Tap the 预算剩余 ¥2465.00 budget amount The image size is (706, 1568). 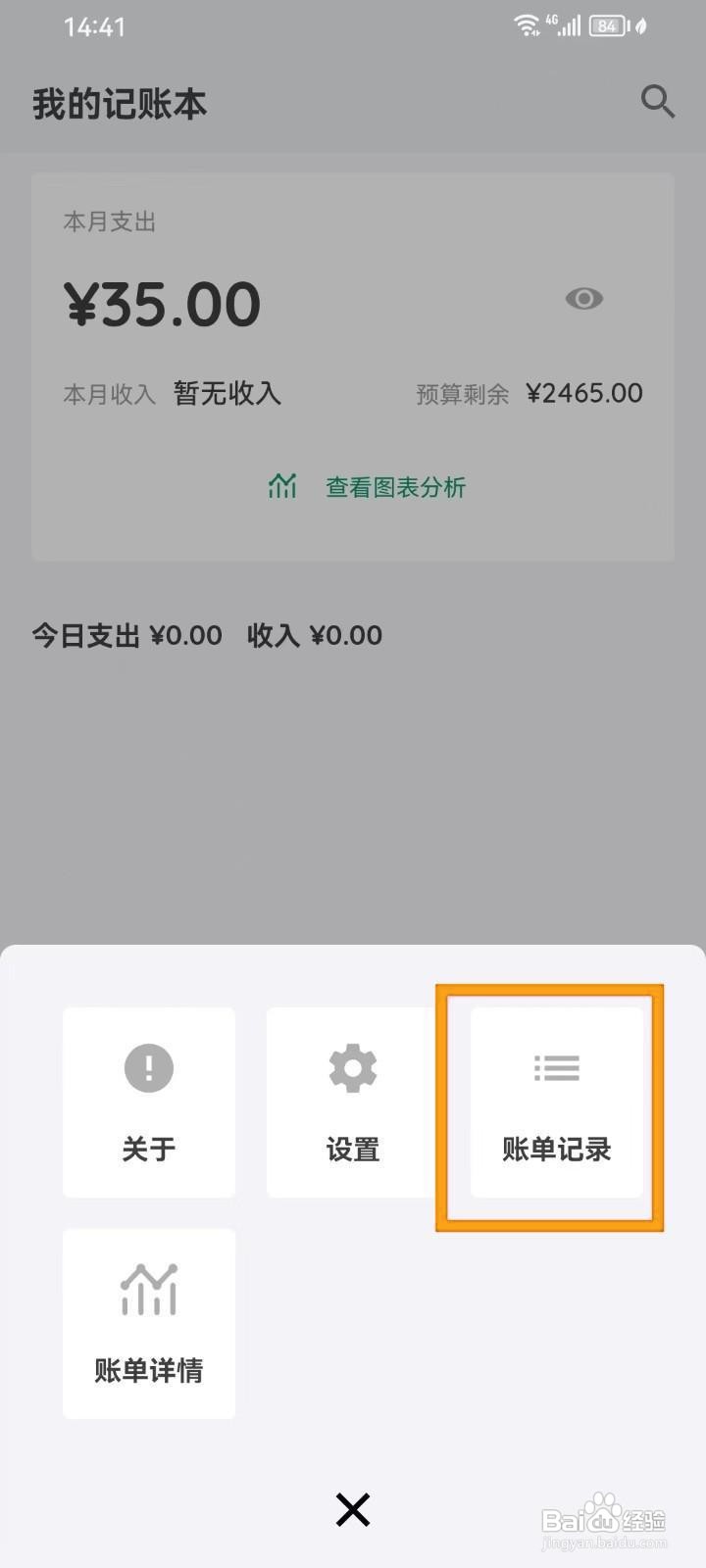529,393
